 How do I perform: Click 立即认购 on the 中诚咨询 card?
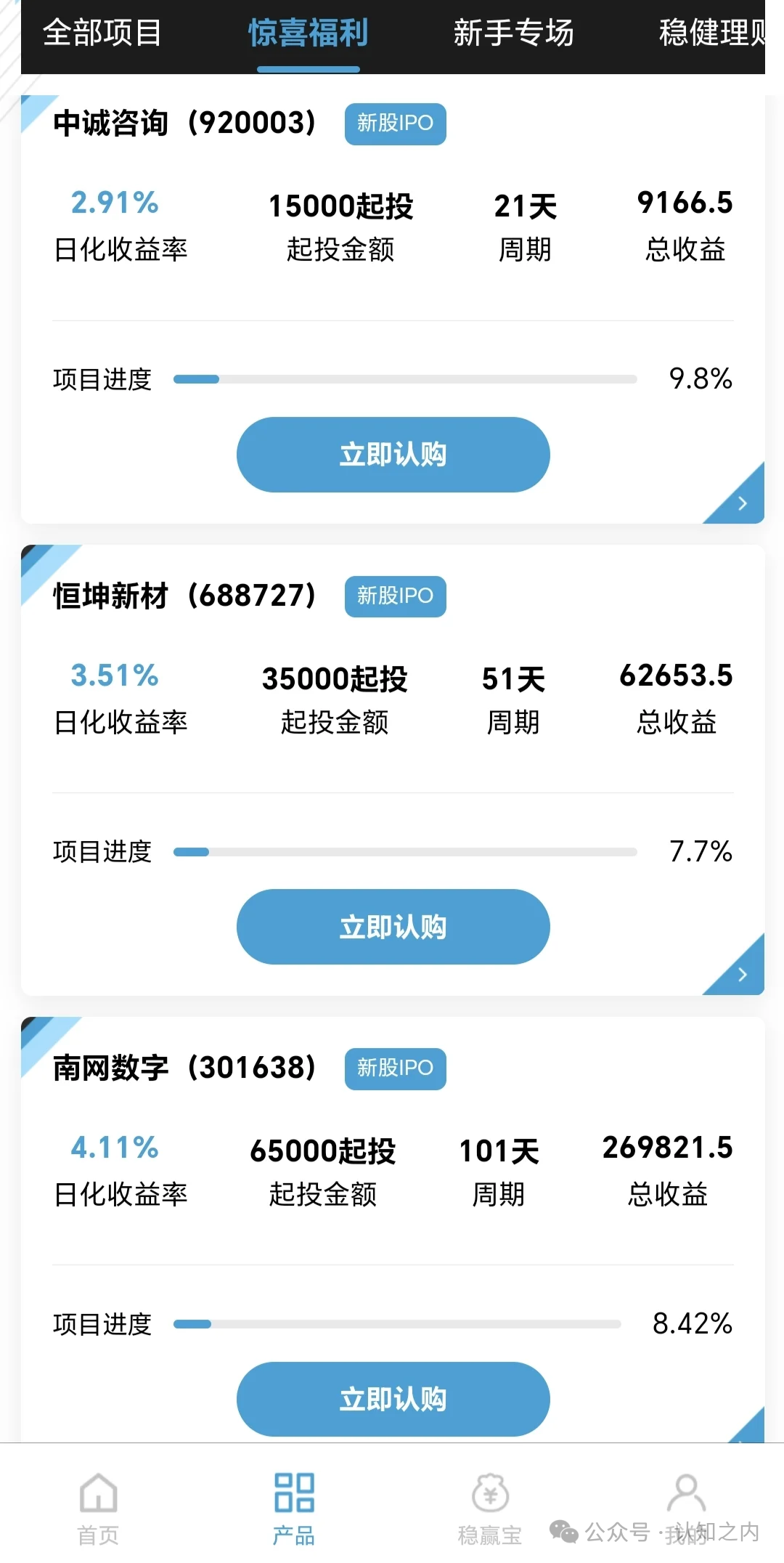pos(393,455)
